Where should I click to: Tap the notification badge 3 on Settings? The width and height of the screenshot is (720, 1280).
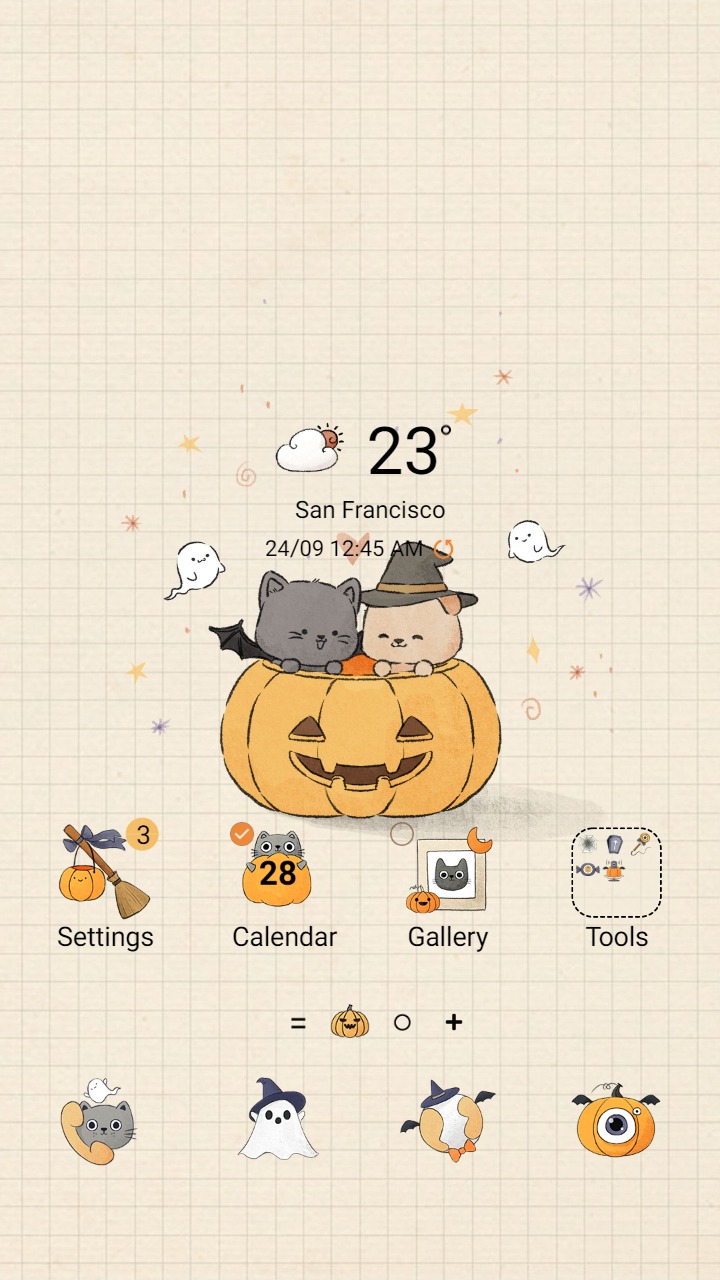143,833
